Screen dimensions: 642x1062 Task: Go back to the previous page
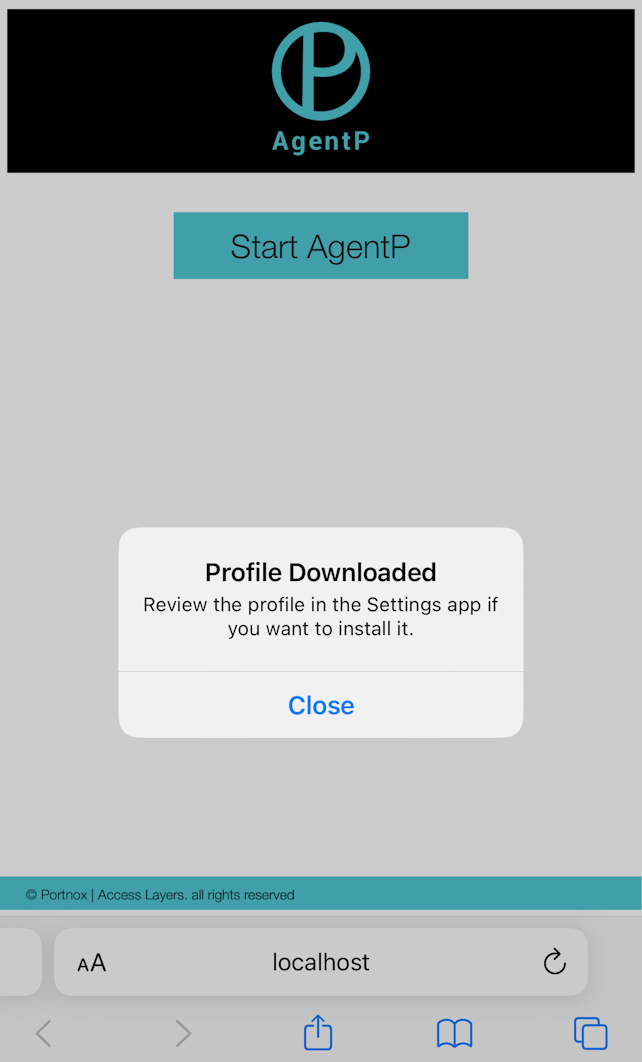[44, 1034]
